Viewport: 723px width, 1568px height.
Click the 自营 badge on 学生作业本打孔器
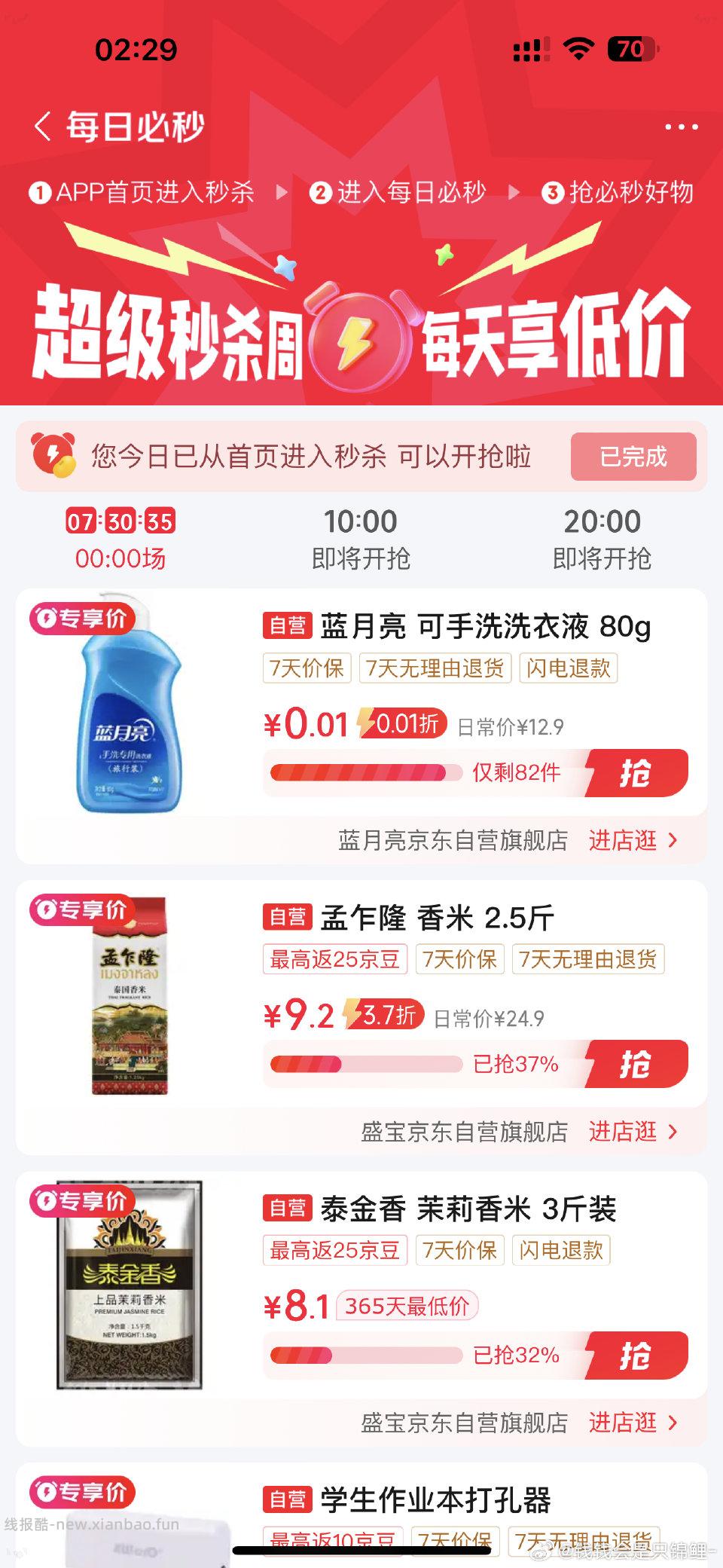tap(288, 1496)
